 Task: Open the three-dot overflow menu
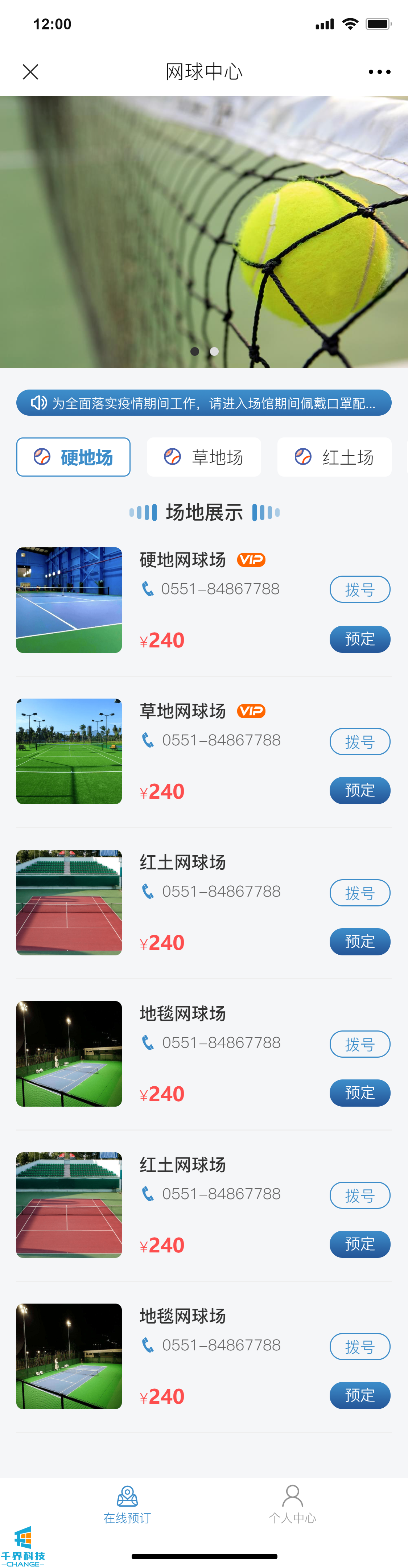pos(379,72)
